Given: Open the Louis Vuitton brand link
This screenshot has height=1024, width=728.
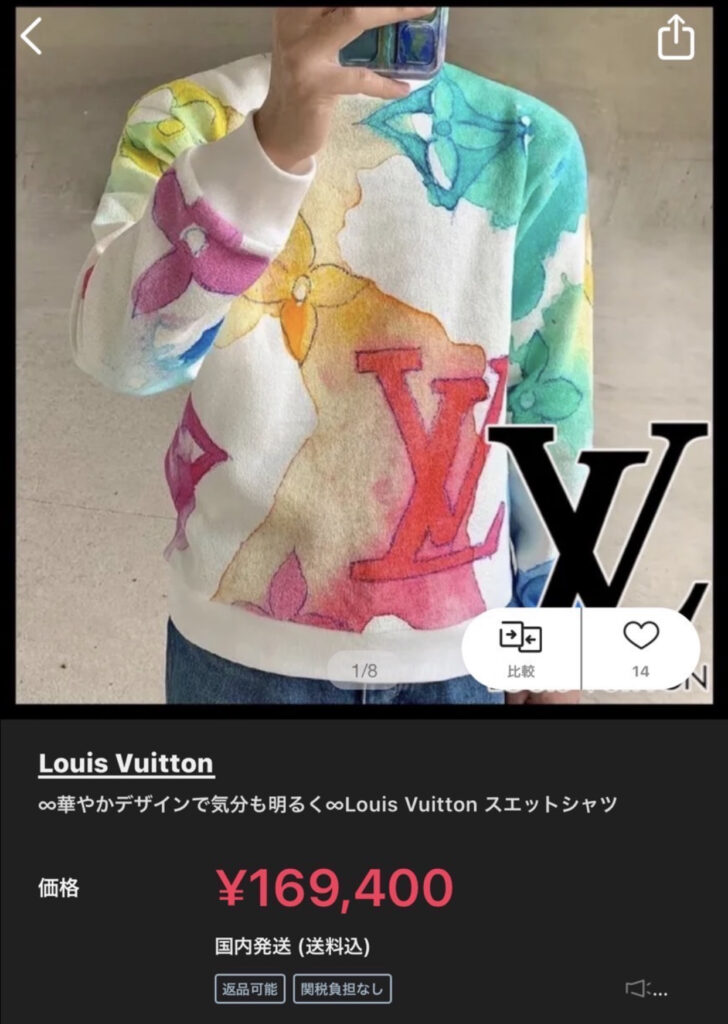Looking at the screenshot, I should coord(126,764).
